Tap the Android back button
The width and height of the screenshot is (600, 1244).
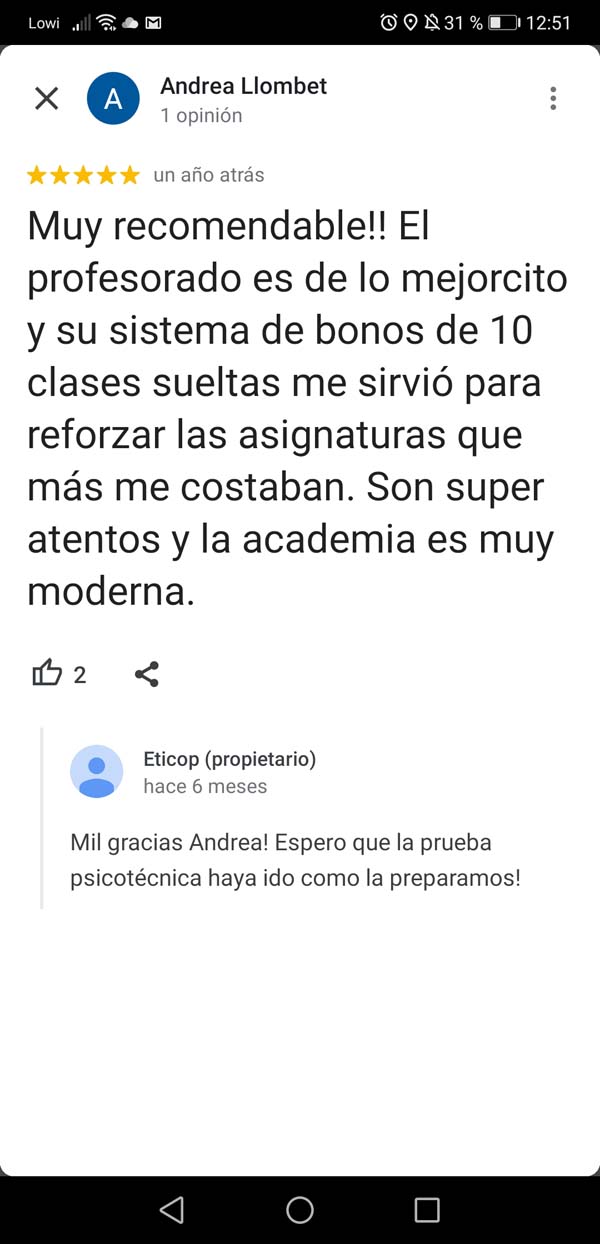click(x=172, y=1210)
